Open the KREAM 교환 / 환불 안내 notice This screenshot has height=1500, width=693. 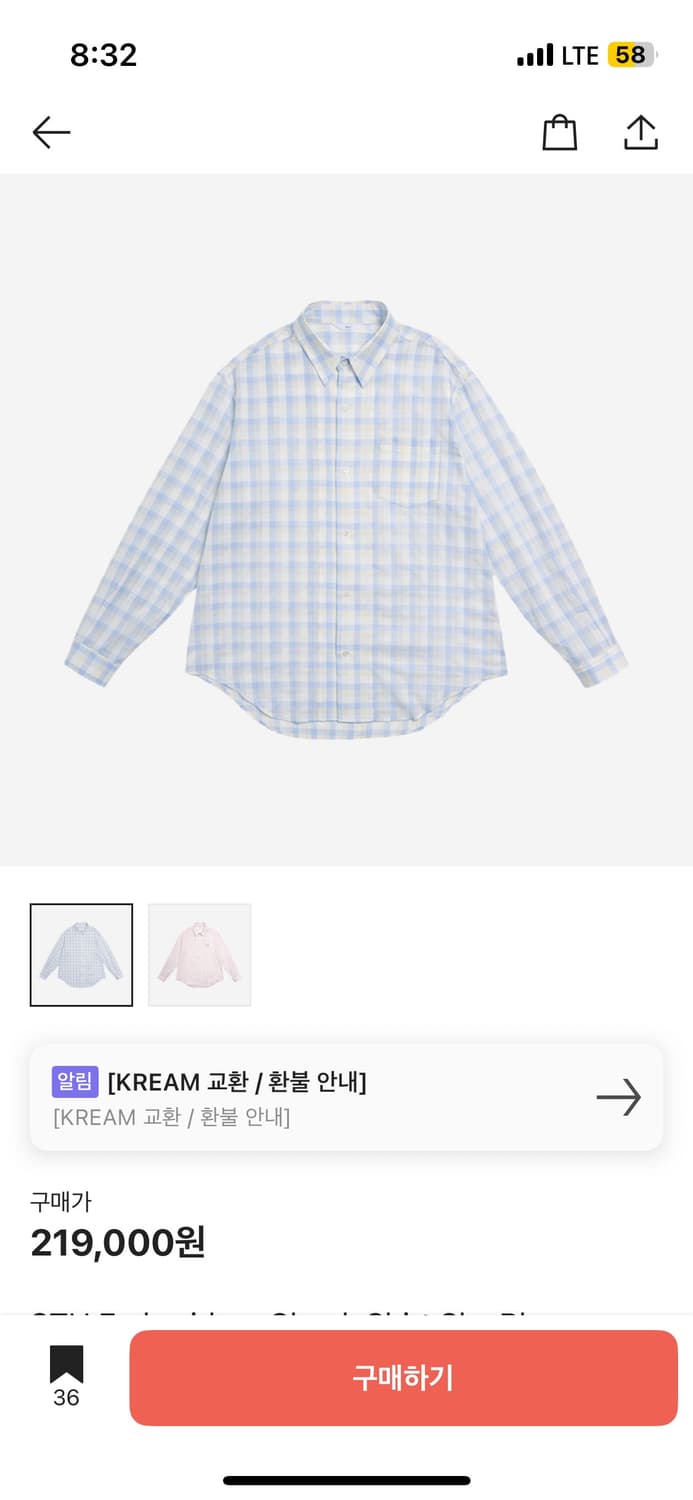pyautogui.click(x=346, y=1097)
